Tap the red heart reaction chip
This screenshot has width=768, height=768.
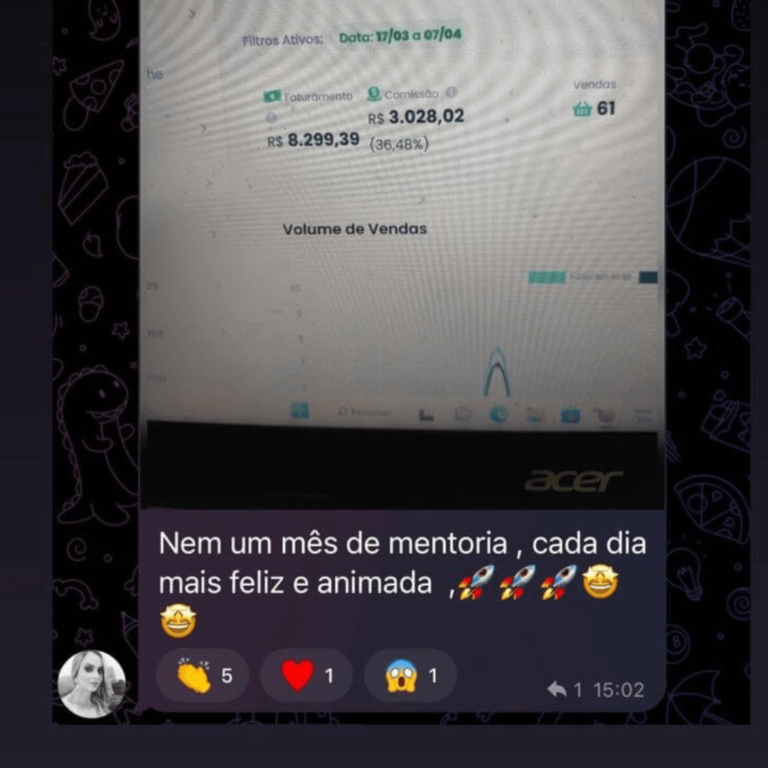pos(306,676)
